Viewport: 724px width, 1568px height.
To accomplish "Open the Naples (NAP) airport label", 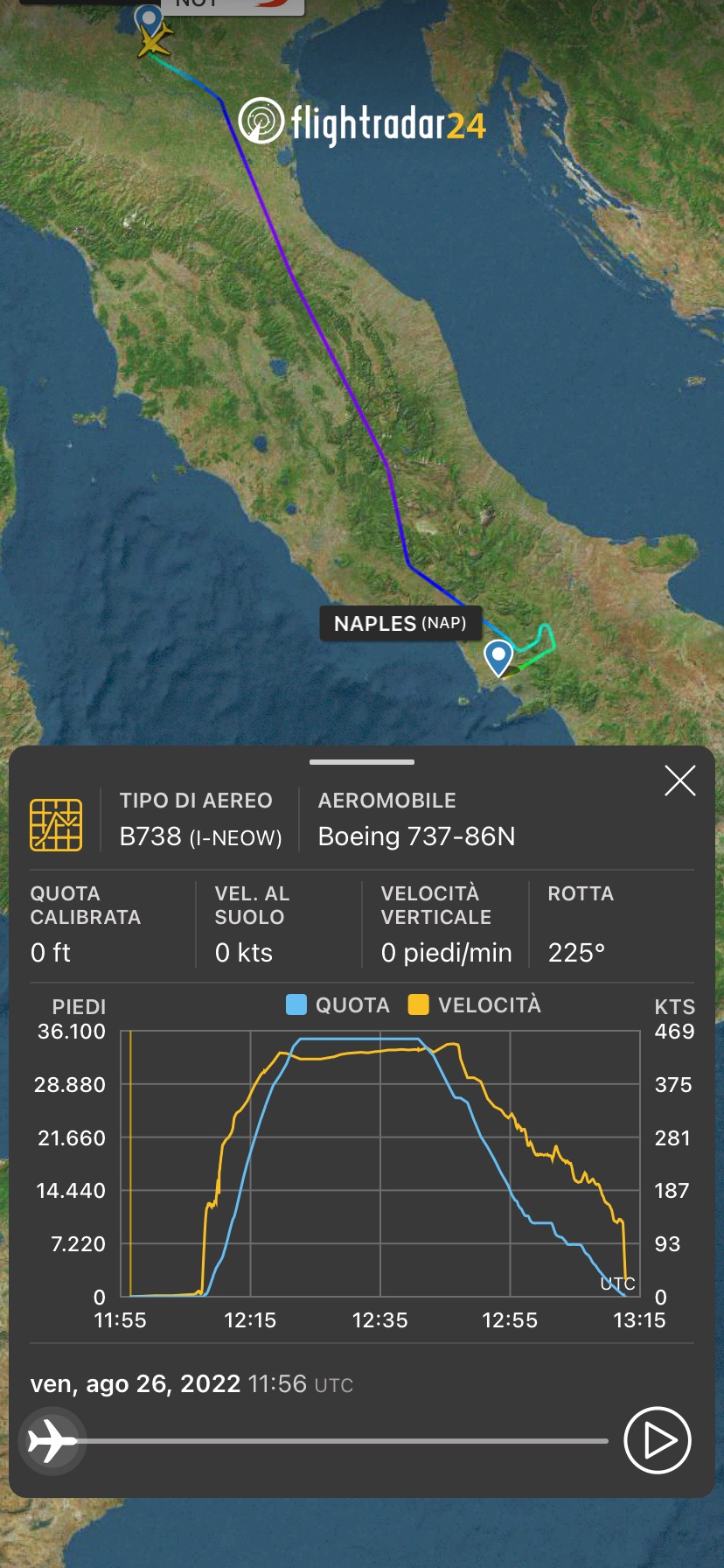I will coord(400,624).
